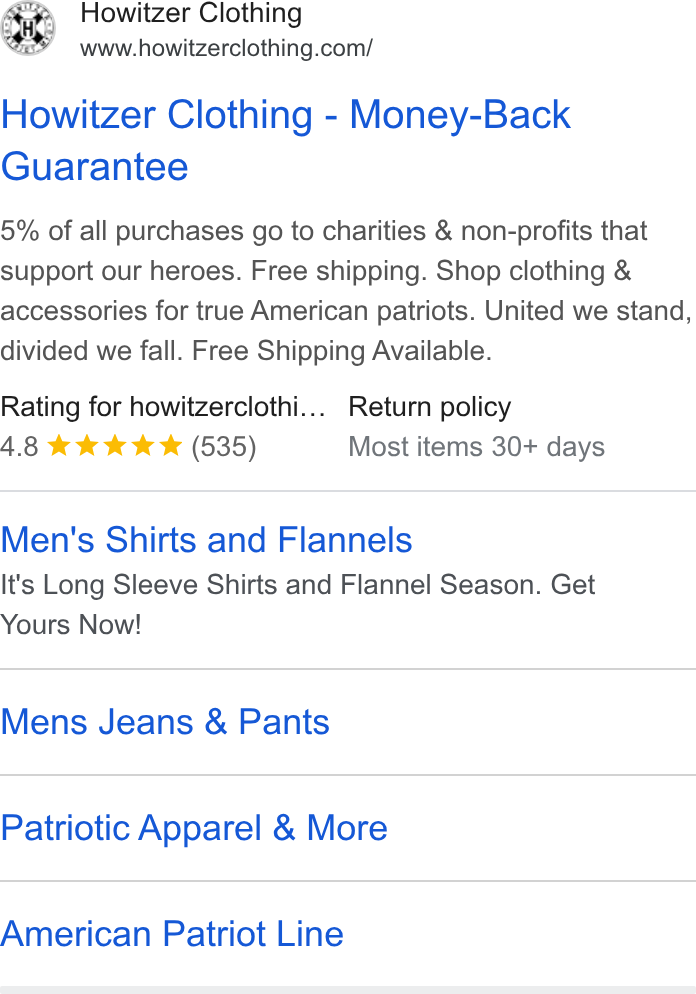Tap the www.howitzerclothing.com site header
Screen dimensions: 696x994
[226, 48]
